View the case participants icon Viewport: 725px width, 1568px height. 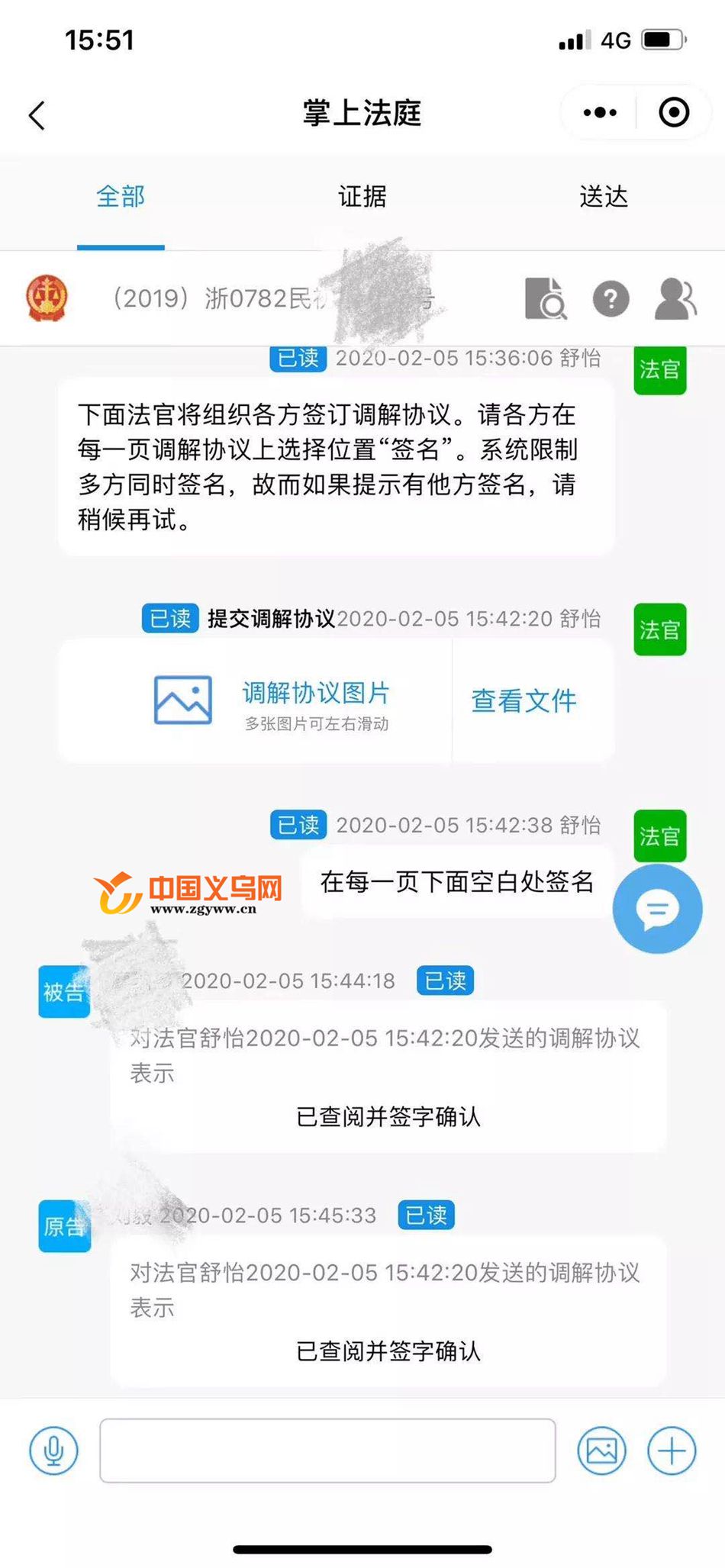pyautogui.click(x=675, y=298)
